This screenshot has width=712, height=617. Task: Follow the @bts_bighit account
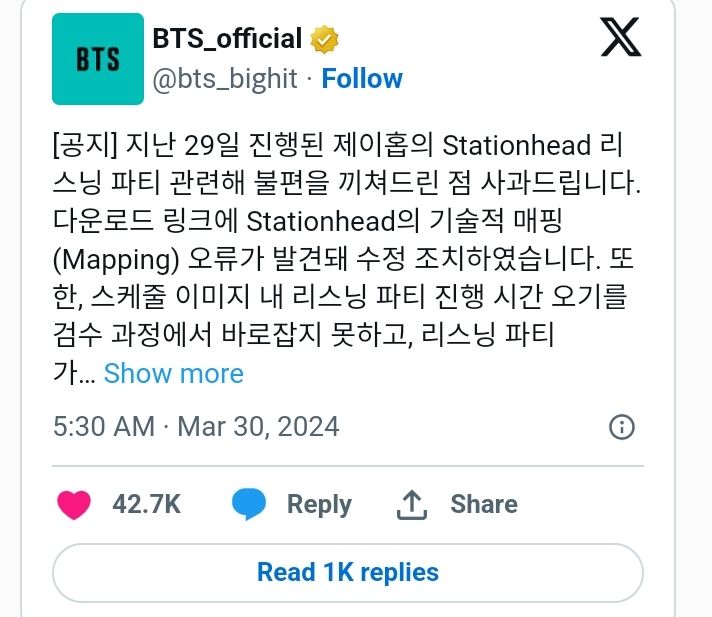click(x=362, y=79)
